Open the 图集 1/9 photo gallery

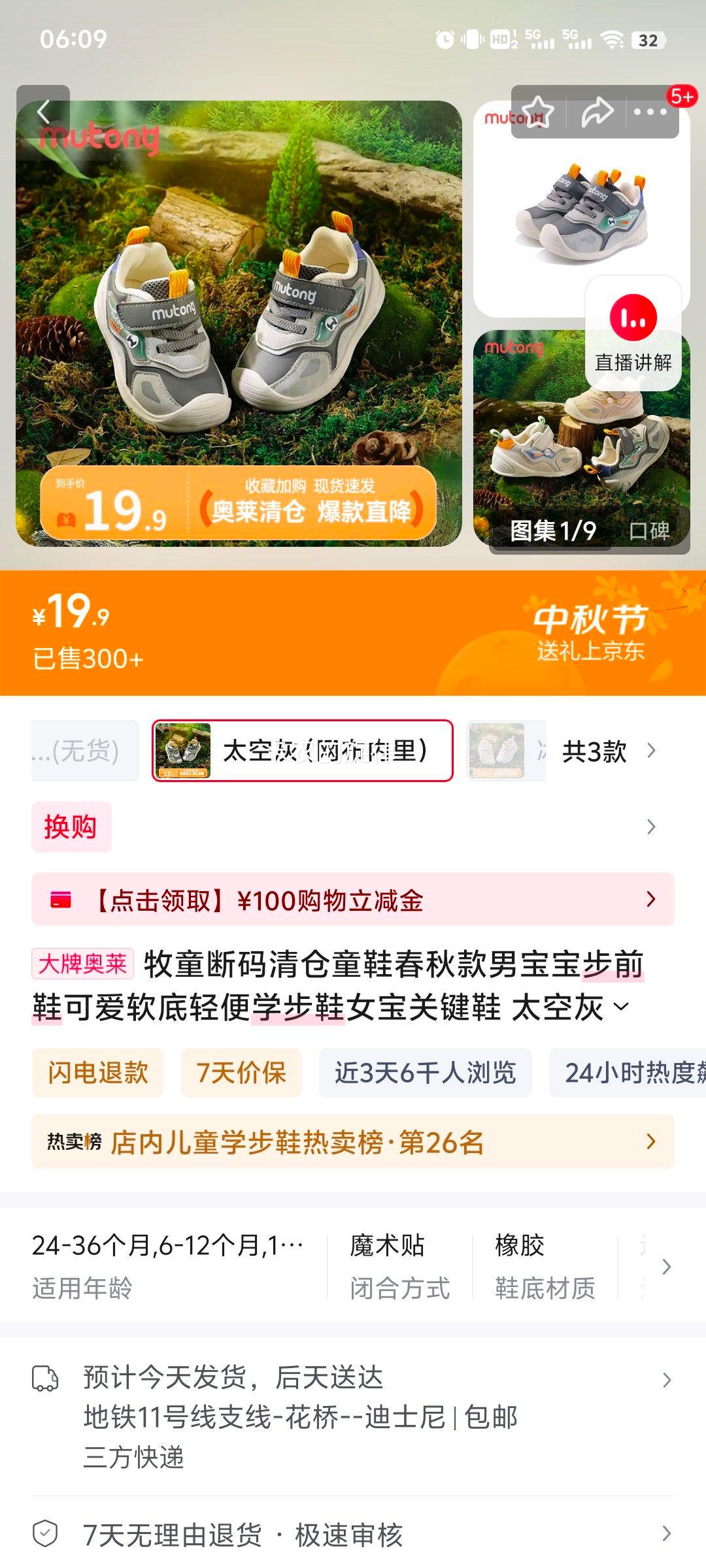pos(552,531)
